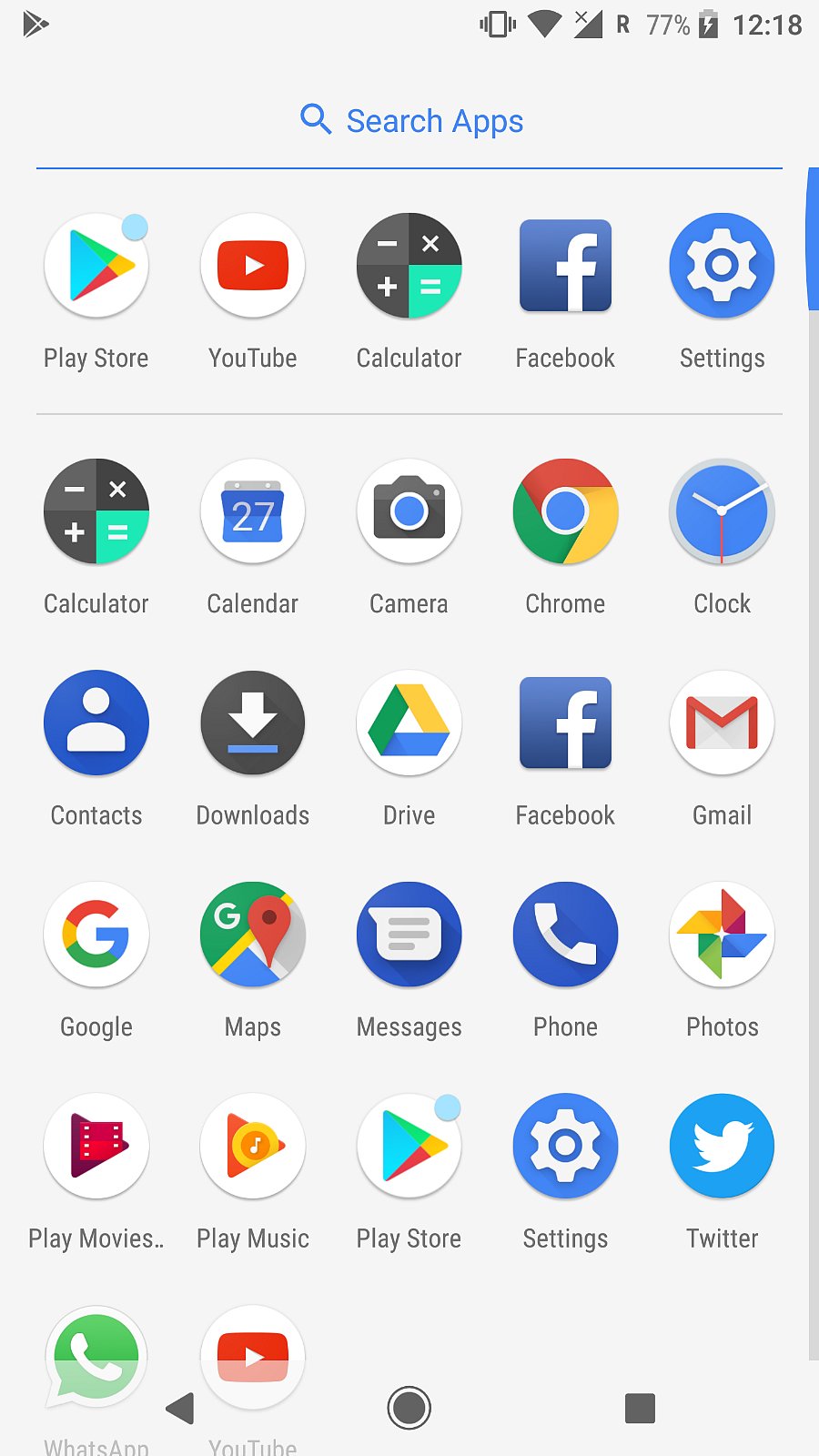Viewport: 819px width, 1456px height.
Task: Tap the Search Apps field
Action: tap(411, 121)
